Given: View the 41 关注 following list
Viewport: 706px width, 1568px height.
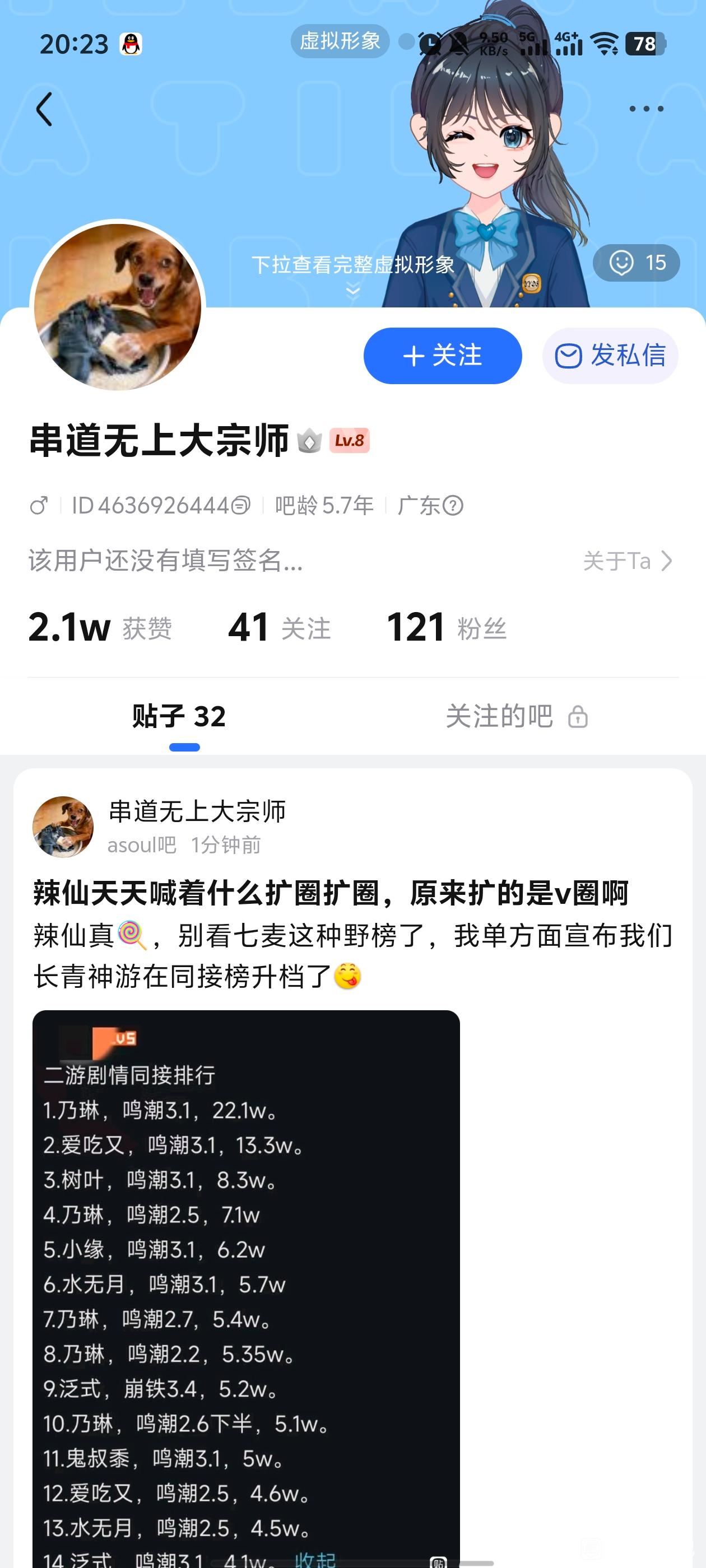Looking at the screenshot, I should click(279, 628).
